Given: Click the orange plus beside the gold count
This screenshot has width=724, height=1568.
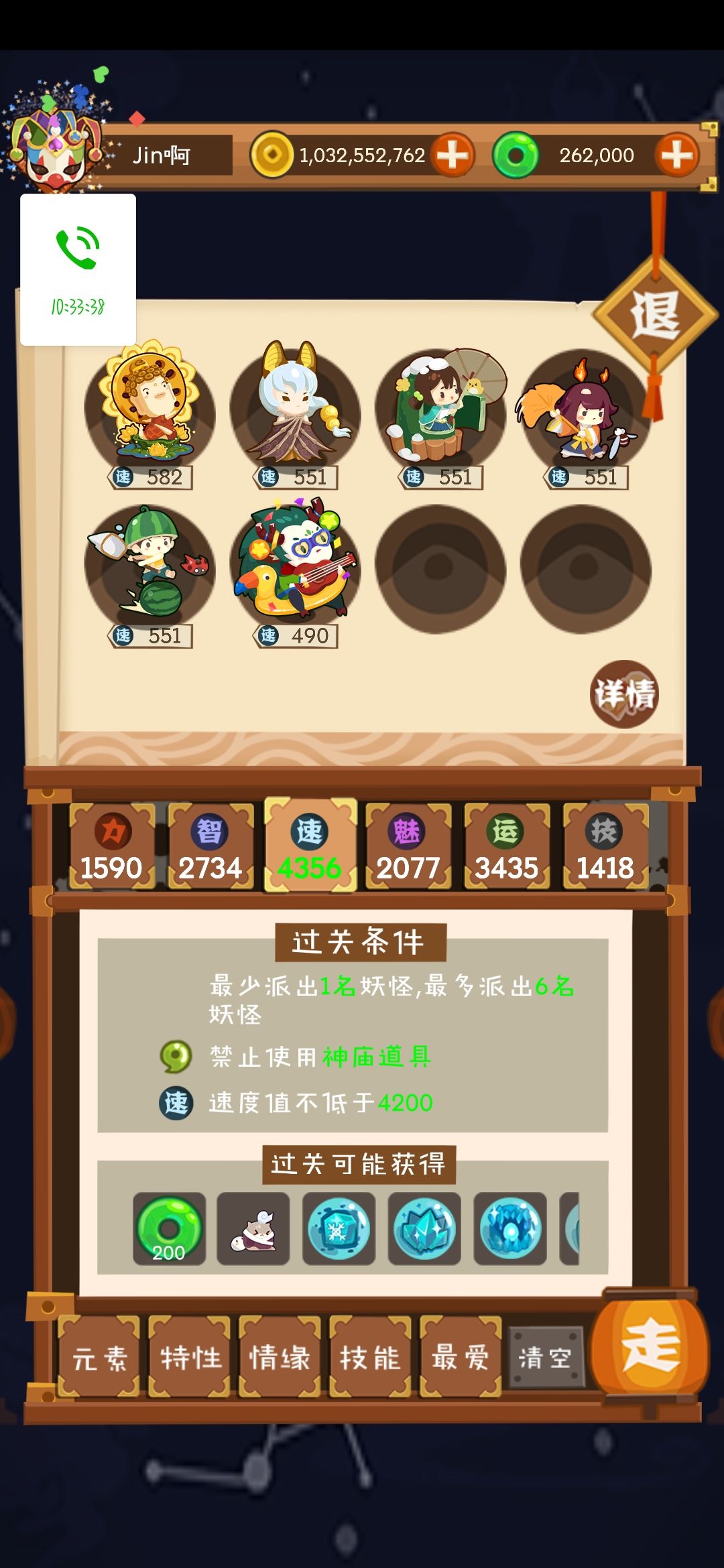Looking at the screenshot, I should coord(451,155).
